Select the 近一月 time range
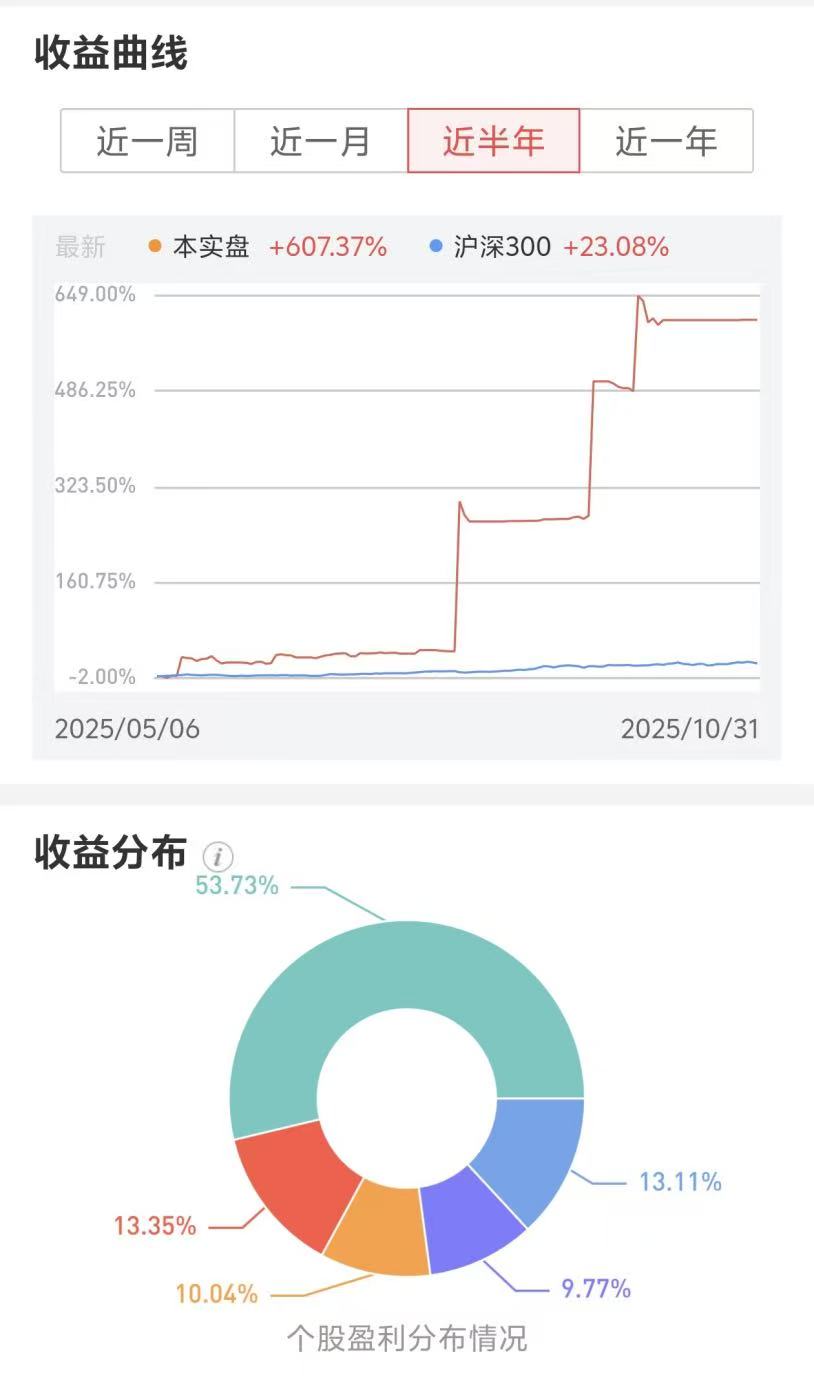The image size is (814, 1388). click(320, 141)
